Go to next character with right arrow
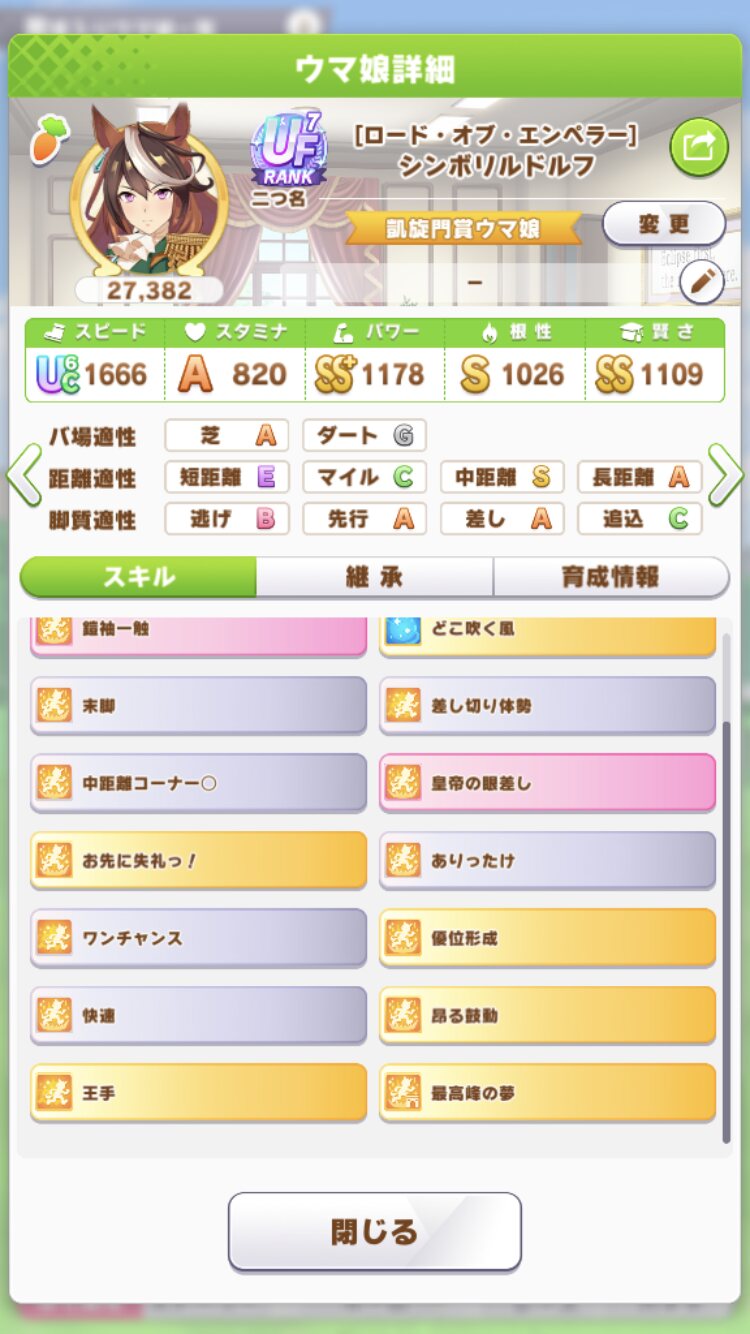This screenshot has height=1334, width=750. (x=726, y=476)
